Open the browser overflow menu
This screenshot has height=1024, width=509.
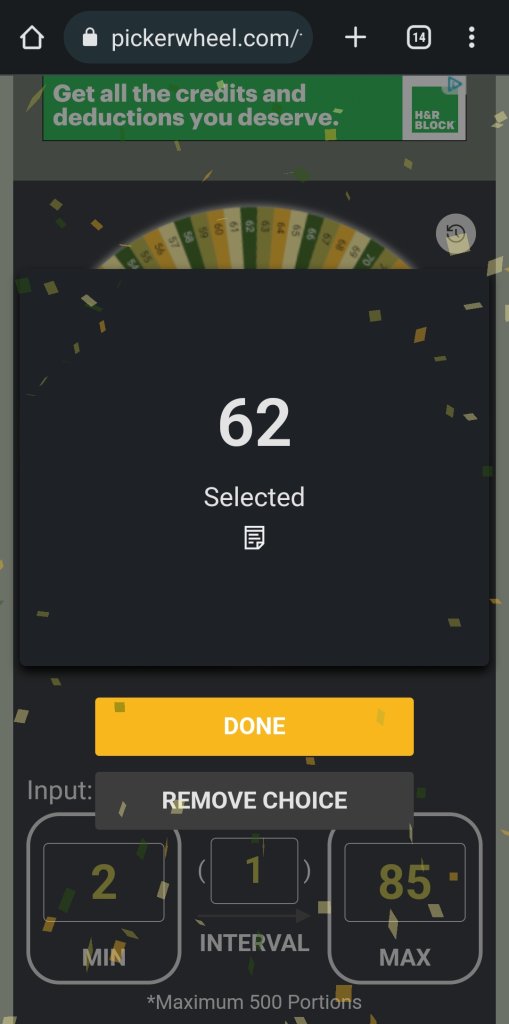click(x=471, y=38)
